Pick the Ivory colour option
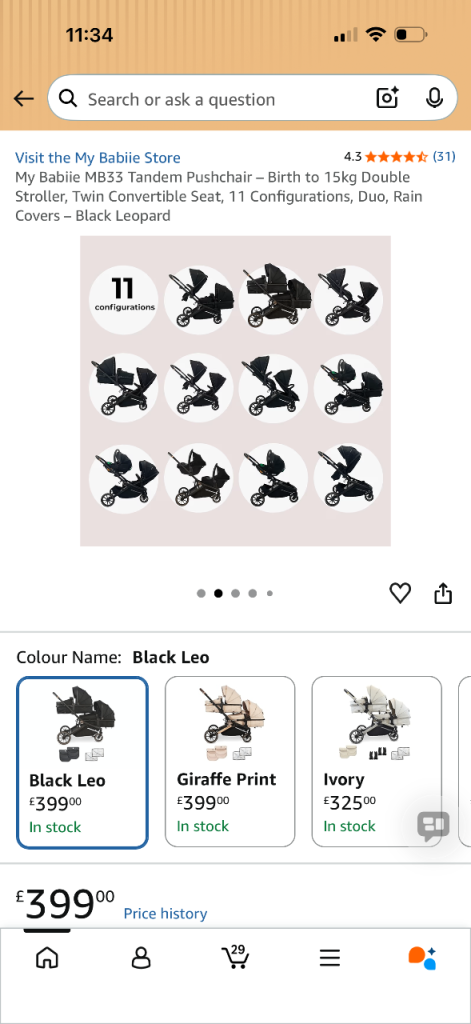The width and height of the screenshot is (471, 1024). 377,761
